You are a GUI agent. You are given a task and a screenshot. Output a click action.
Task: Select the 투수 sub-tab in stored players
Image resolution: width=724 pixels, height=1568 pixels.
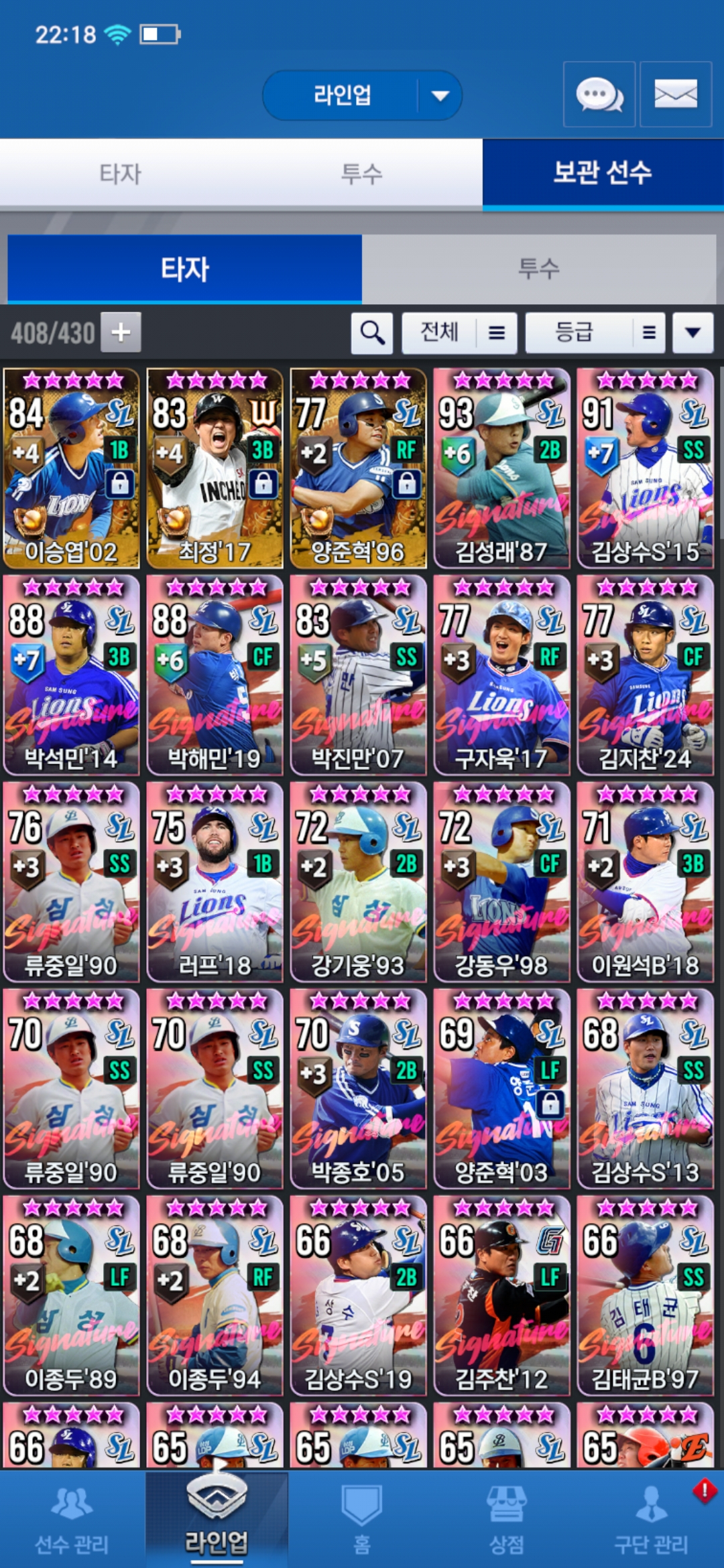(538, 269)
